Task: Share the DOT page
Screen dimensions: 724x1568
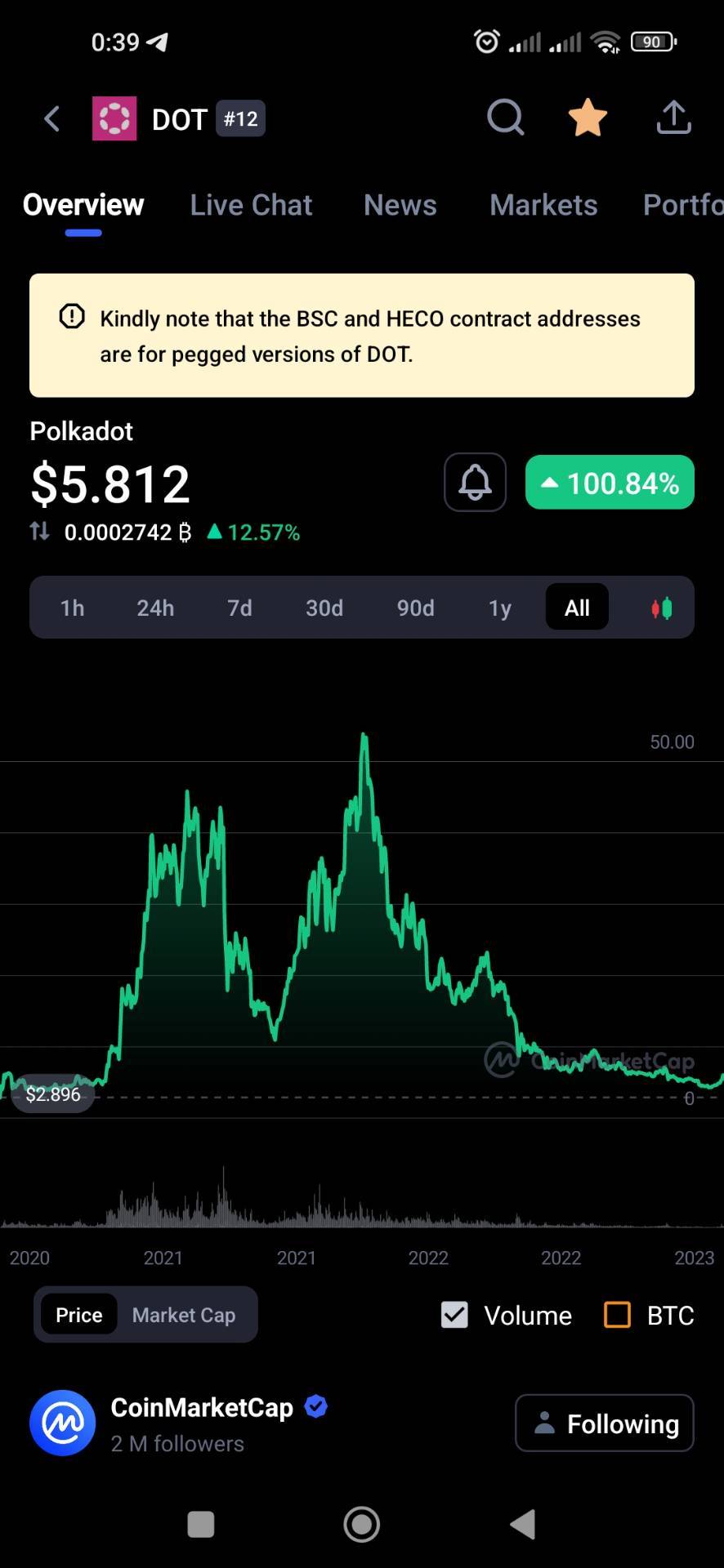Action: pyautogui.click(x=673, y=118)
